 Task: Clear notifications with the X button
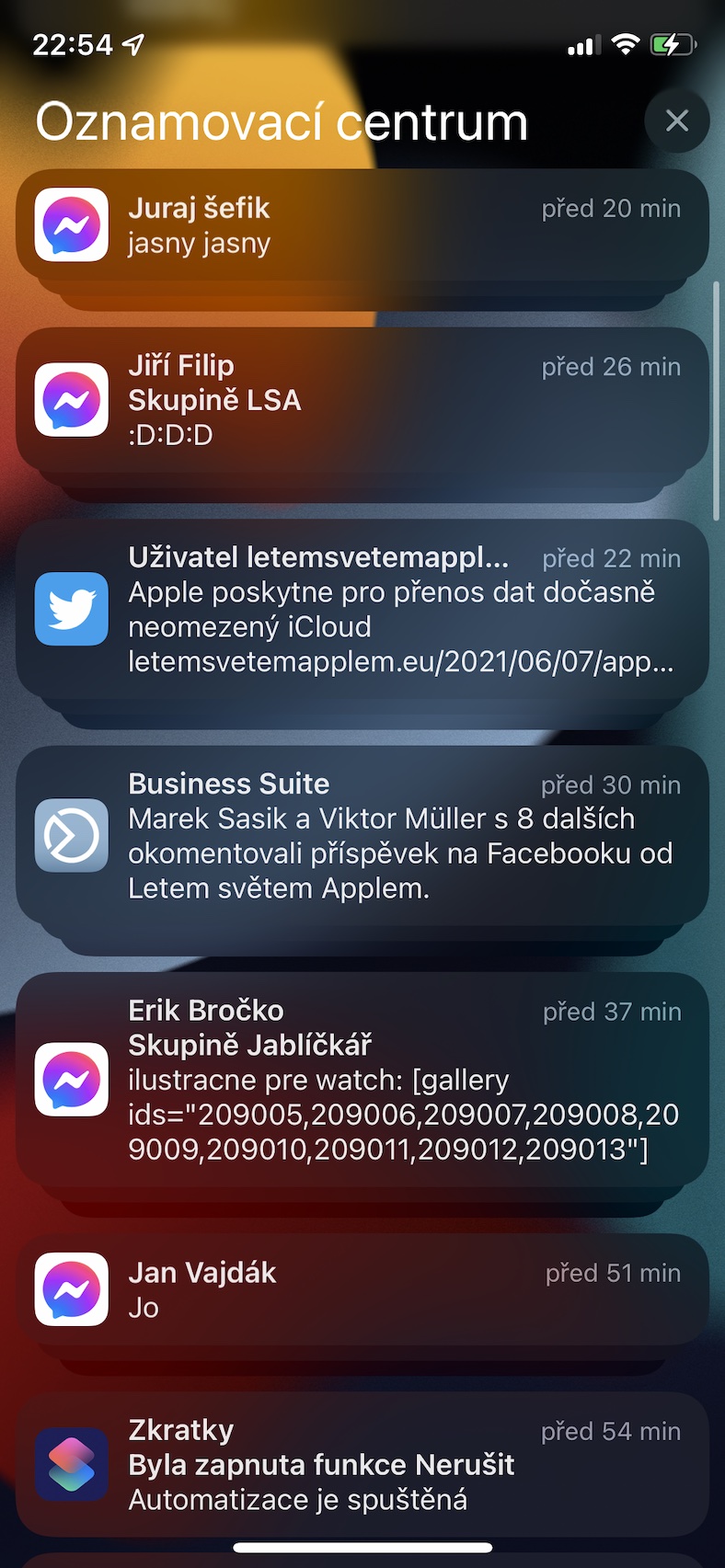click(x=677, y=120)
